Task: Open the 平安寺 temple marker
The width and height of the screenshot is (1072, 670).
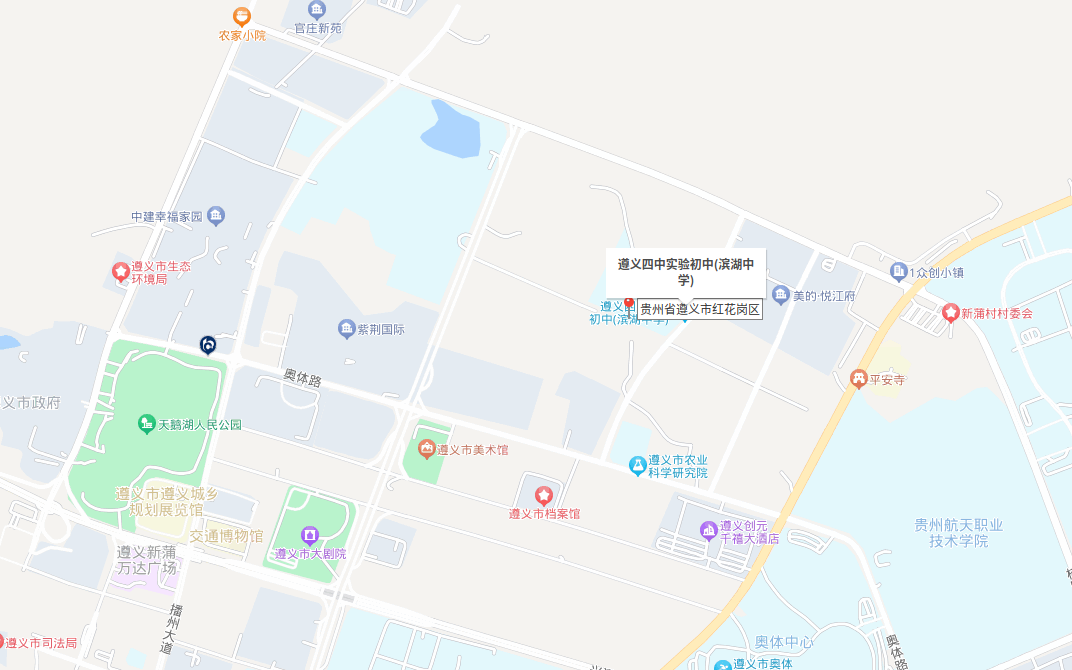Action: click(x=858, y=379)
